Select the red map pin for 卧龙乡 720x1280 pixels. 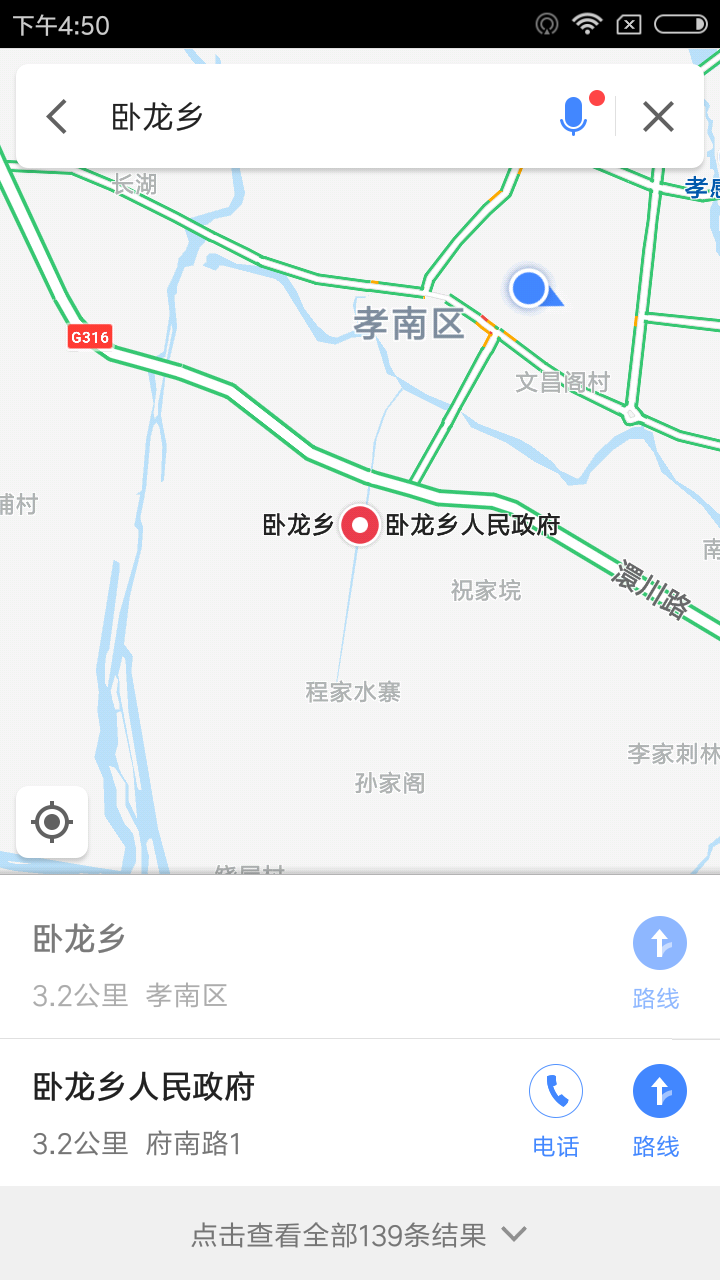[358, 525]
